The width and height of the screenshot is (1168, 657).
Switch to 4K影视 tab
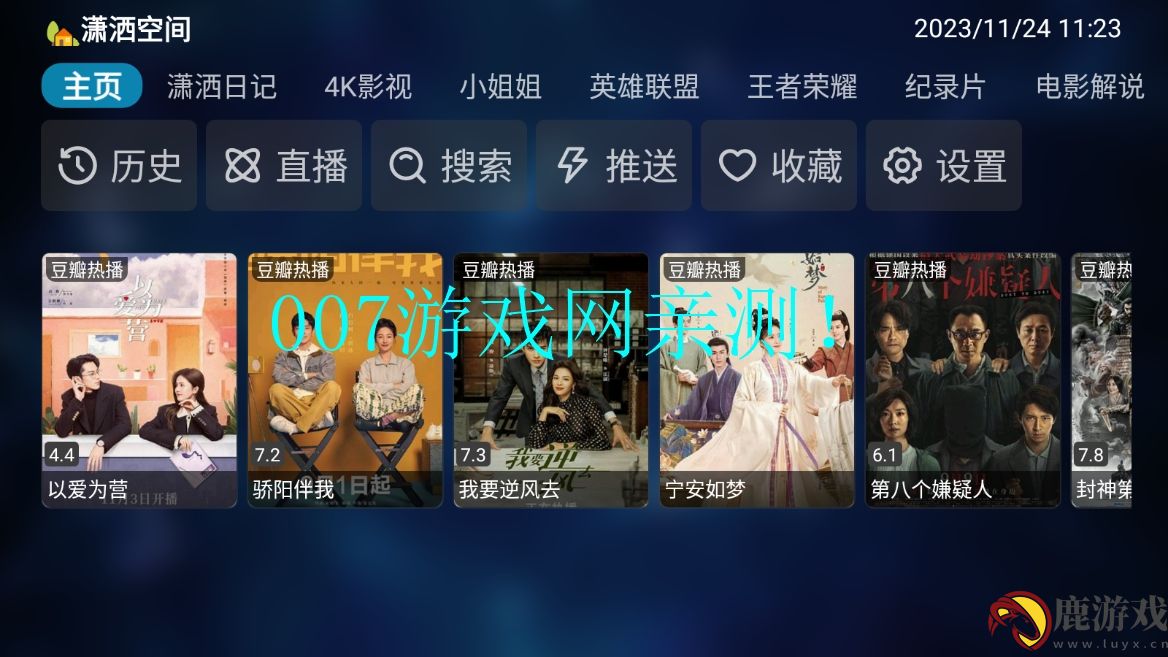[368, 87]
